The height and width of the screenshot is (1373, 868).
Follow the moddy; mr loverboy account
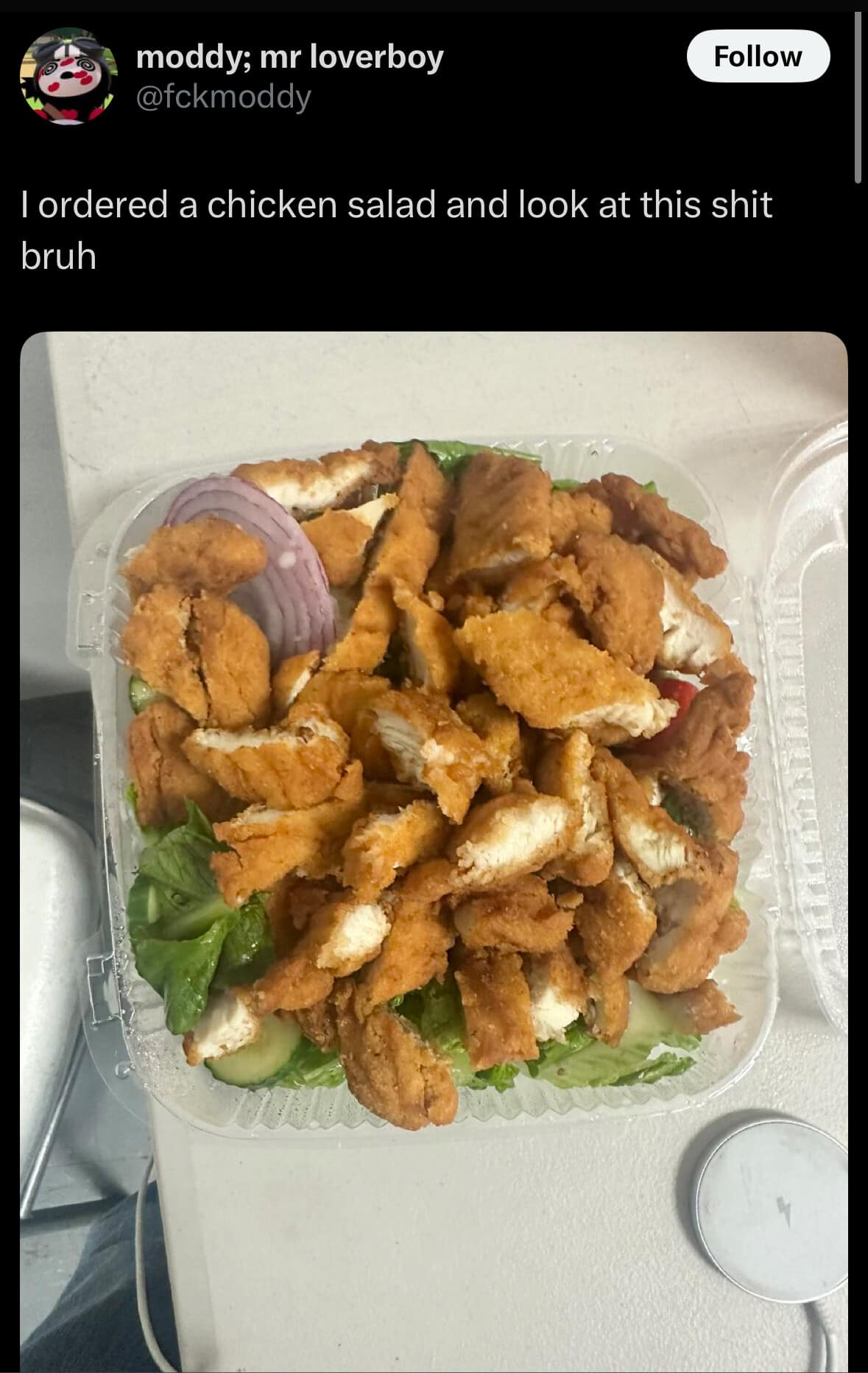[758, 56]
